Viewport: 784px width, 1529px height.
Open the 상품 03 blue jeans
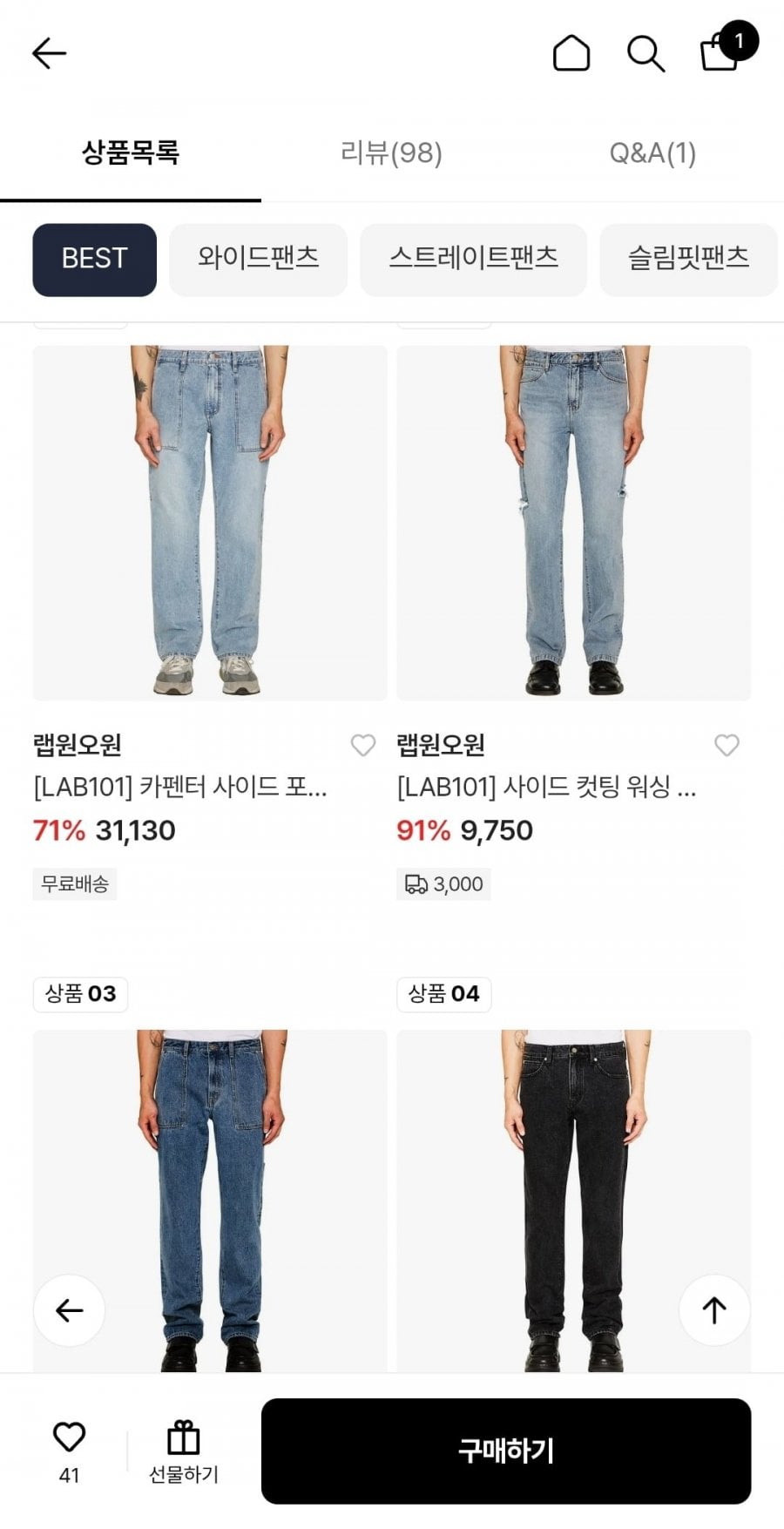(x=209, y=1194)
